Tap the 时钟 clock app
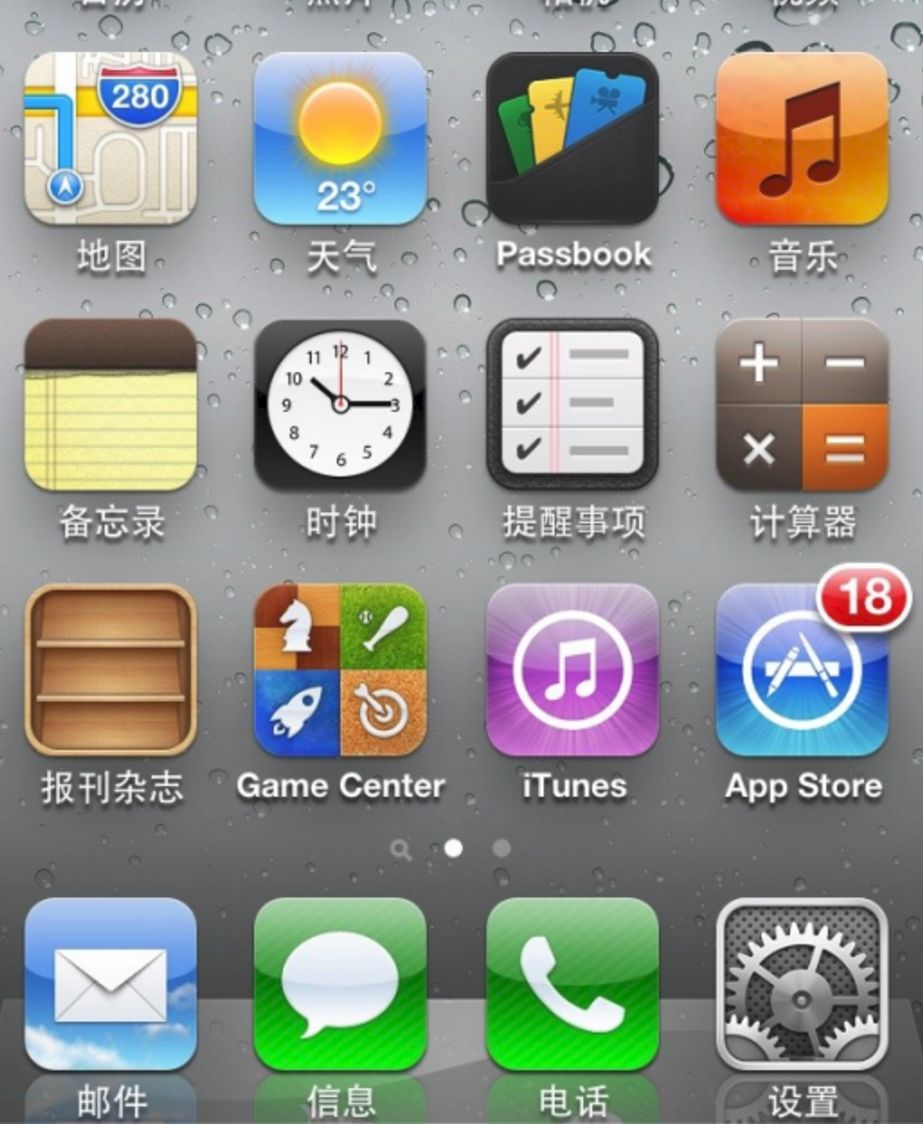This screenshot has width=923, height=1124. [x=340, y=405]
